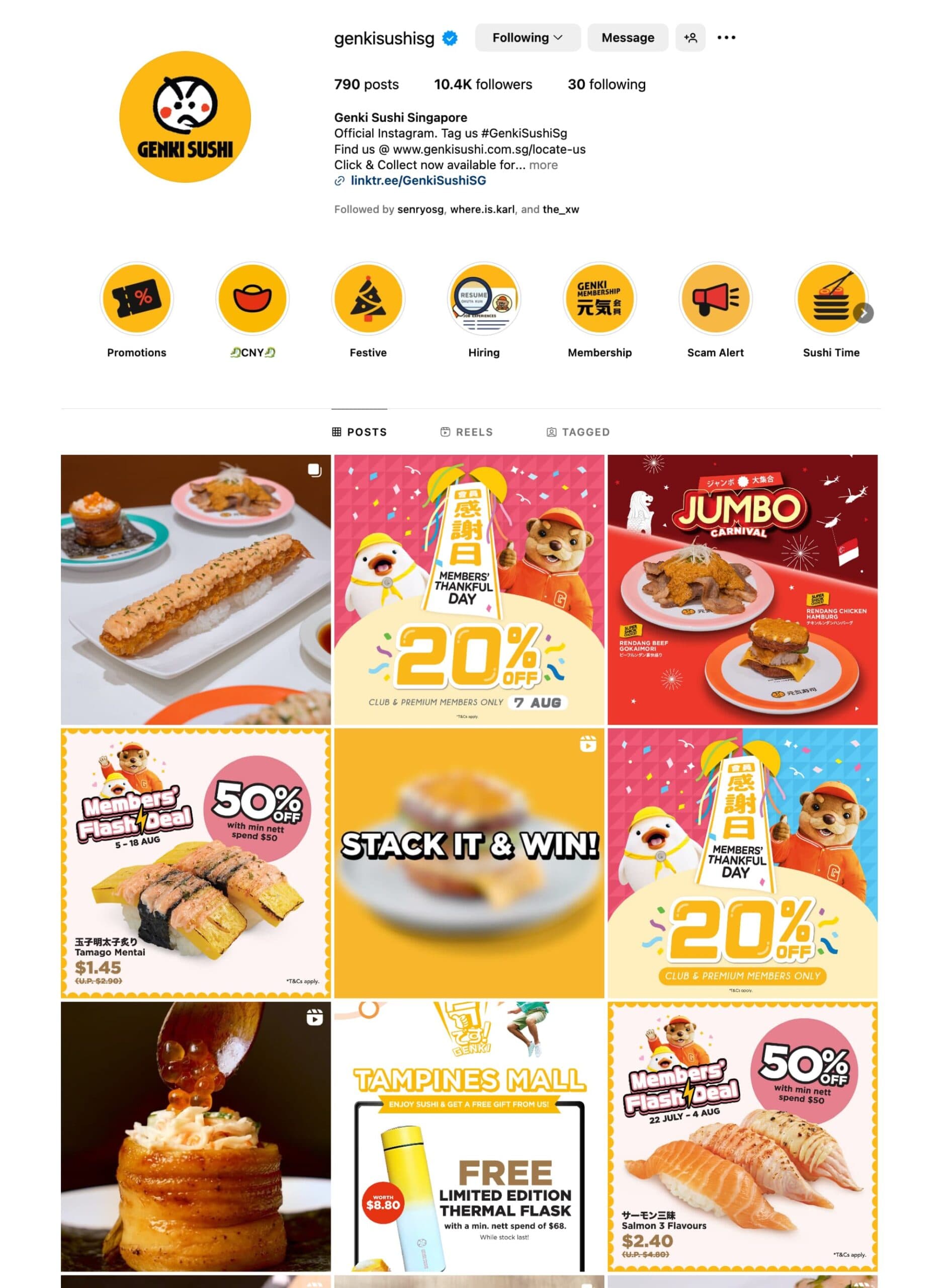Show more highlights with the arrow
The height and width of the screenshot is (1288, 944).
click(864, 313)
